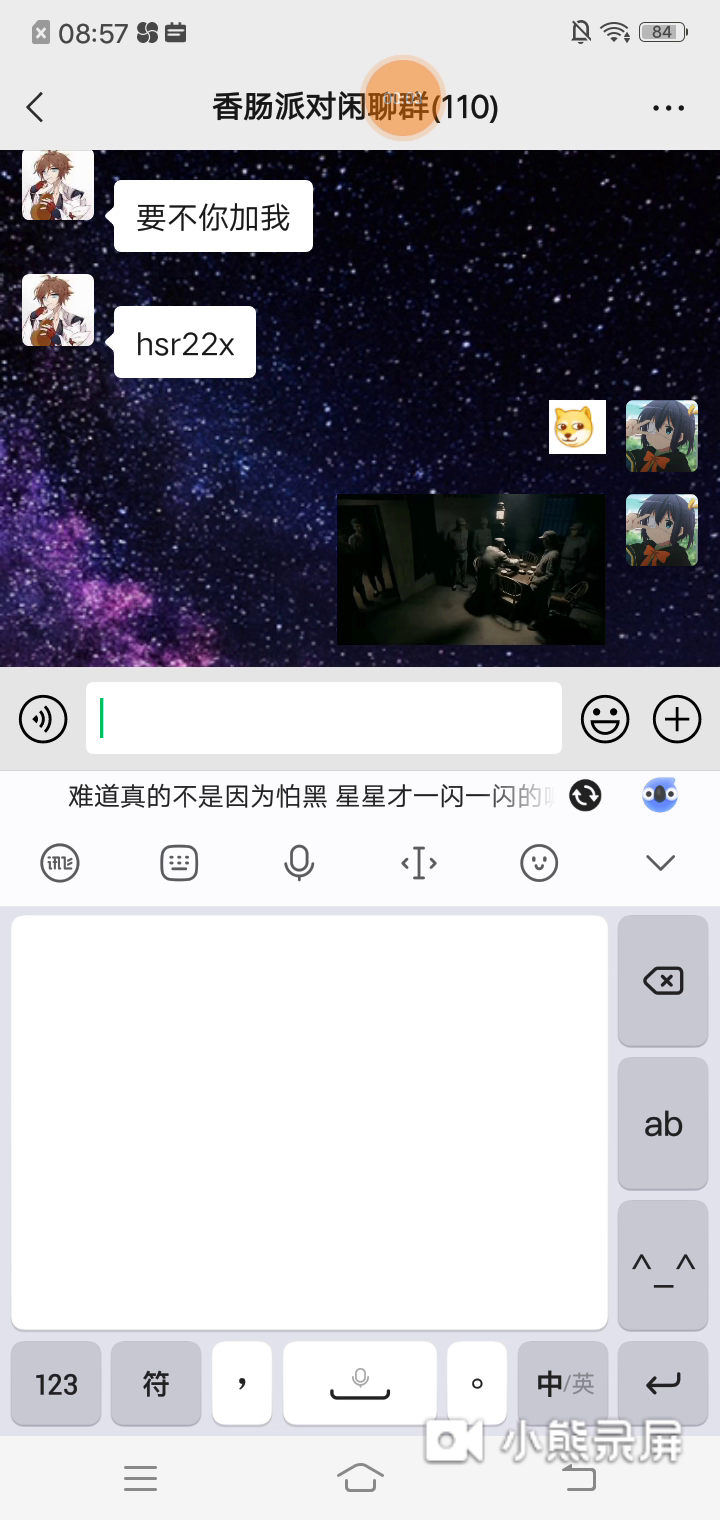Open the 符 symbols keyboard
Viewport: 720px width, 1520px height.
coord(156,1384)
